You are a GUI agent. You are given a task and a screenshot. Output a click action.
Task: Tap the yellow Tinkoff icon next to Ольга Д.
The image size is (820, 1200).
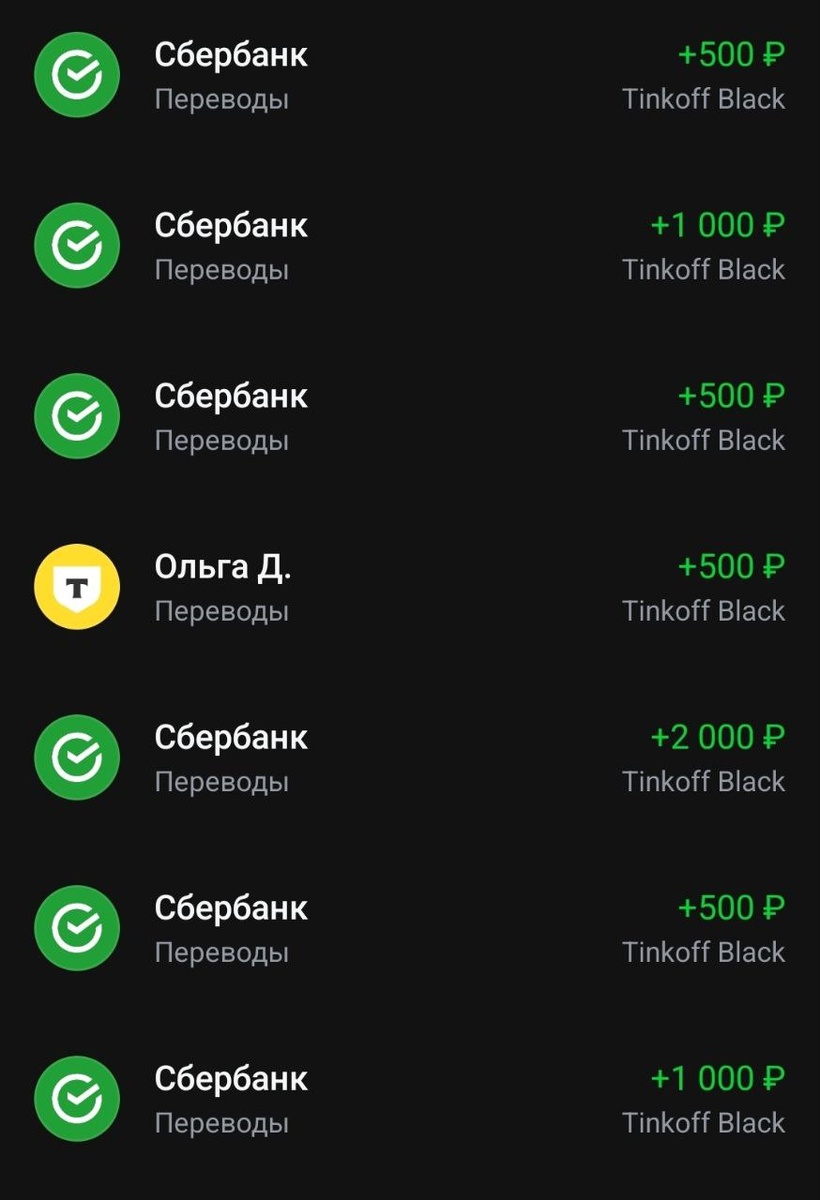[x=77, y=587]
